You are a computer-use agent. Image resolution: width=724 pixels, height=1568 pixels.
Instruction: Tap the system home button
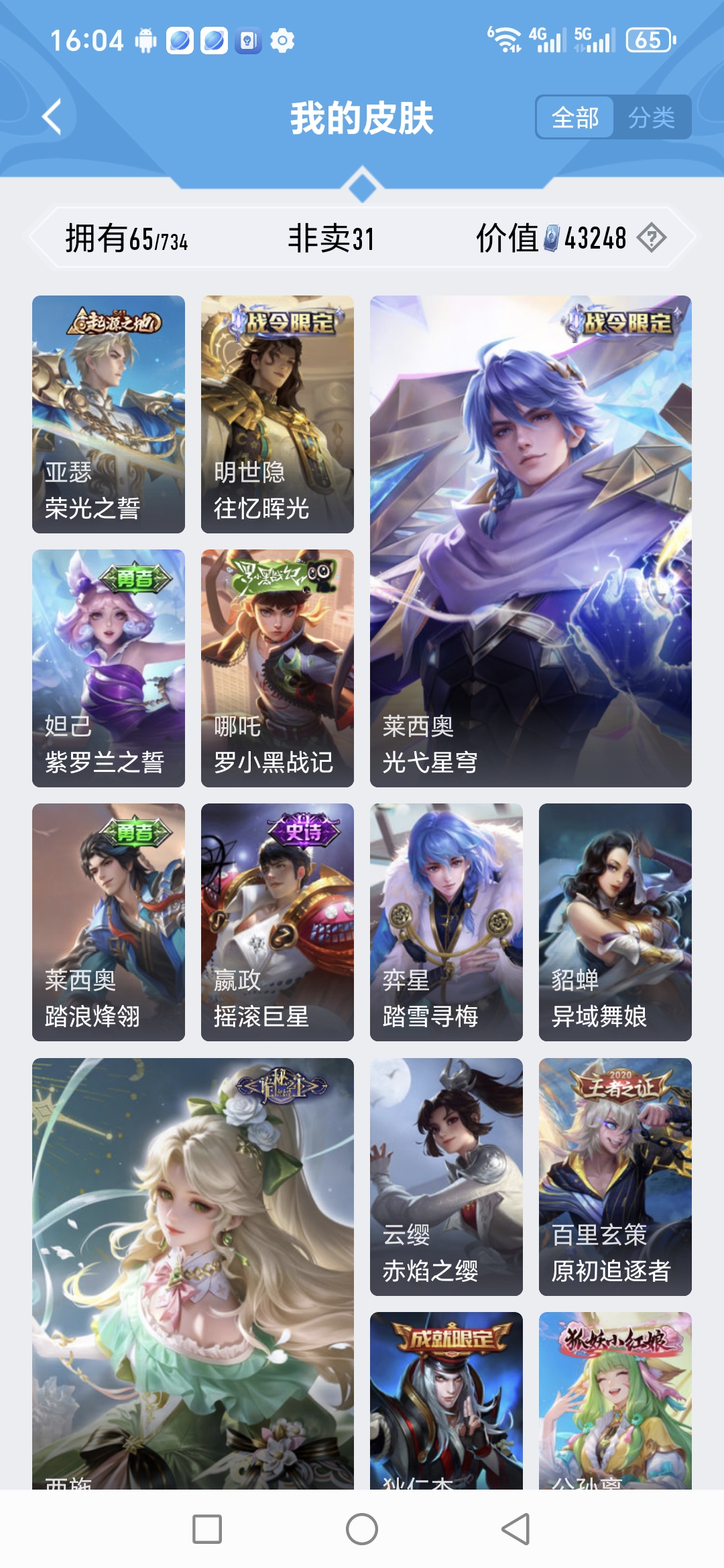click(x=362, y=1529)
